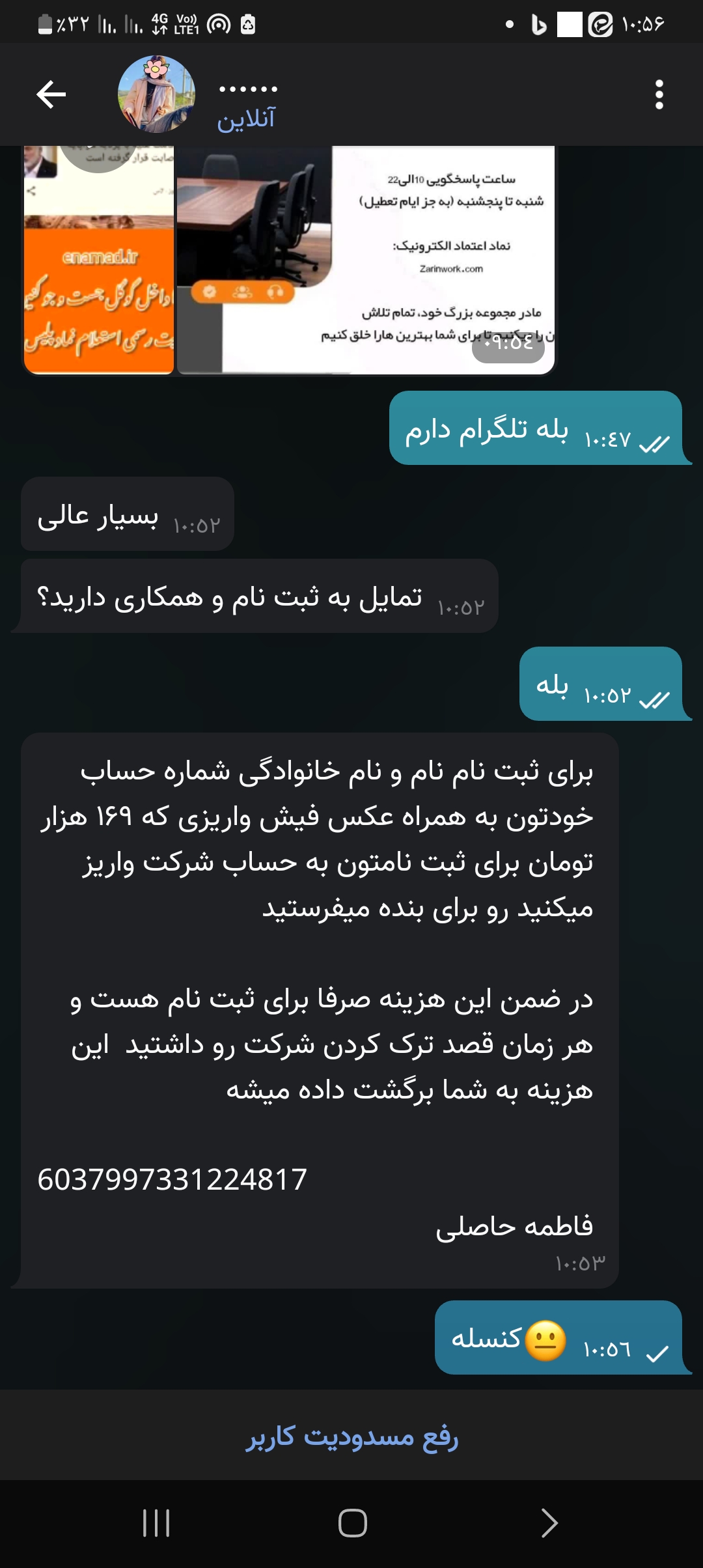Open the recent apps button
Screen dimensions: 703x1568
coord(156,1523)
